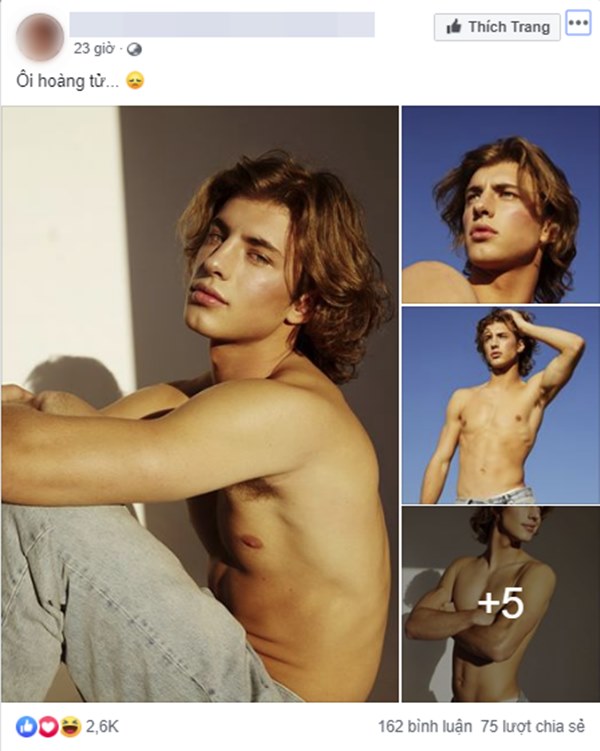
Task: View the close-up photo against blue sky
Action: point(500,204)
